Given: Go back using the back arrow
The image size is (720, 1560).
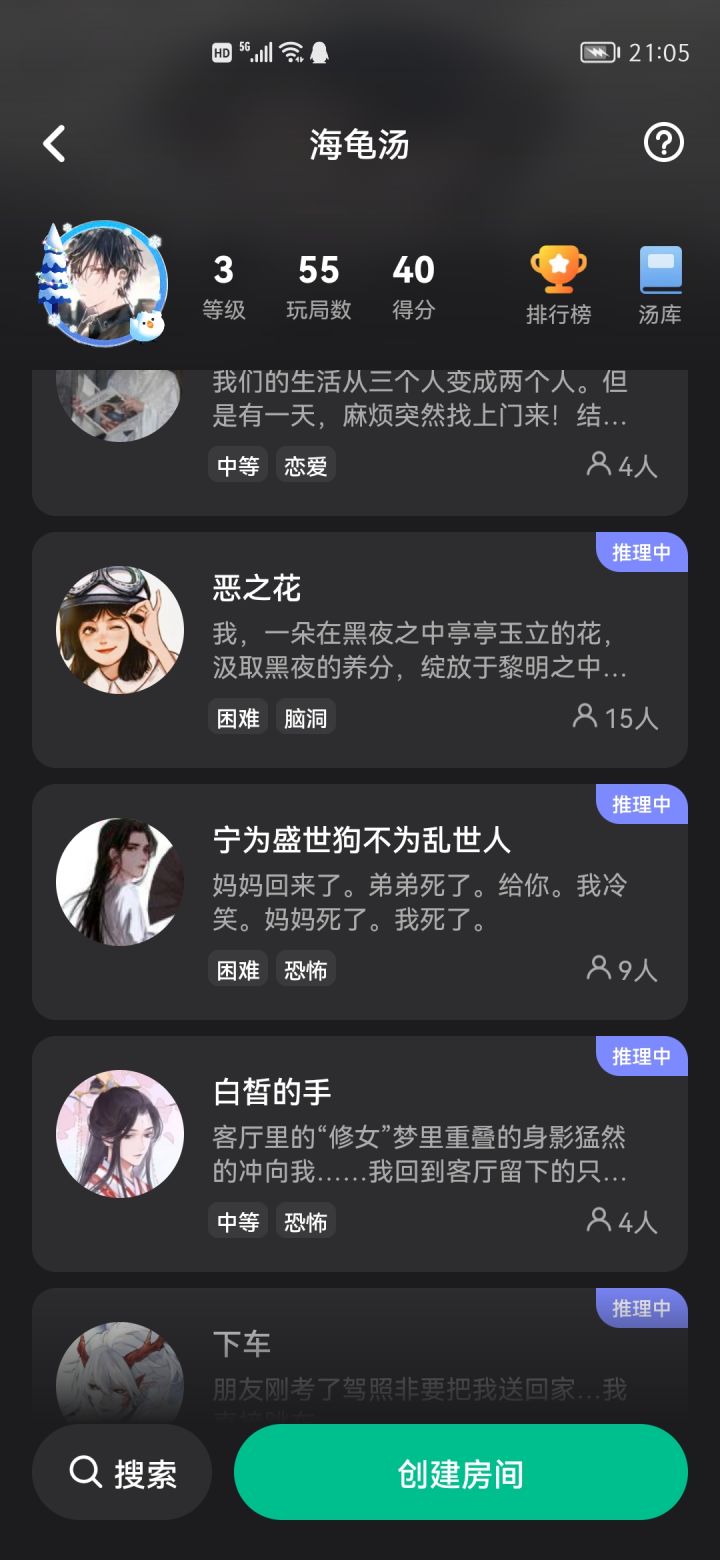Looking at the screenshot, I should point(54,144).
